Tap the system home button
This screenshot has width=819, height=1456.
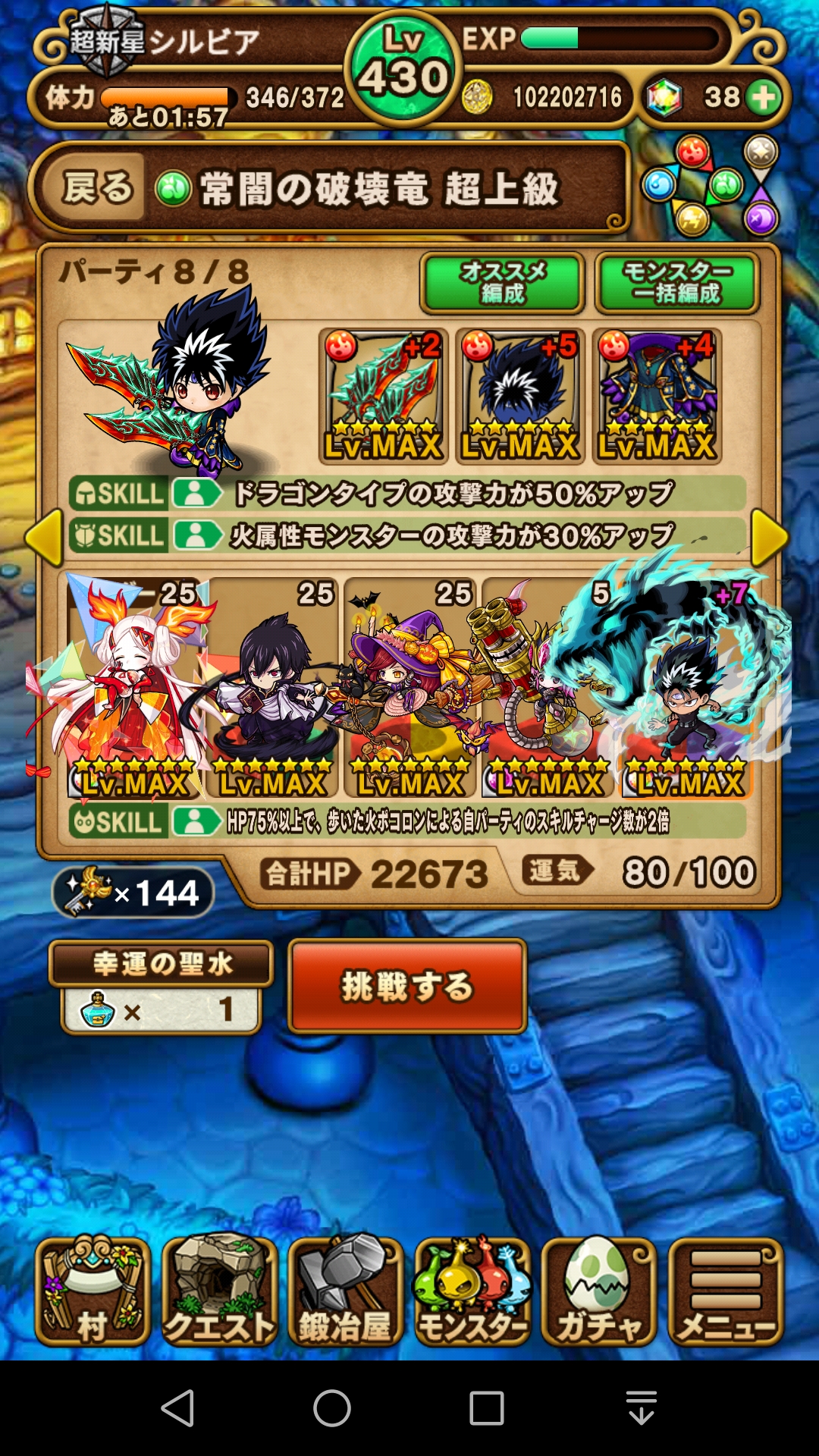pos(332,1409)
